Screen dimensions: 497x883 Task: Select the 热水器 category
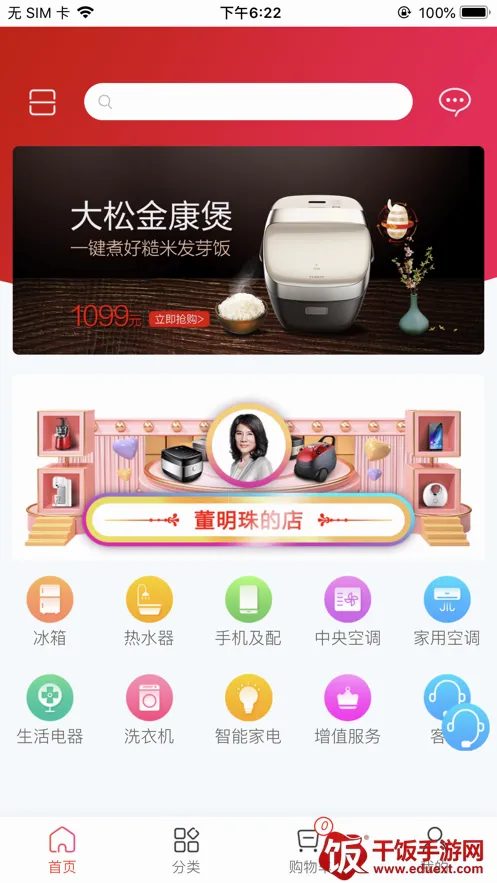(149, 611)
